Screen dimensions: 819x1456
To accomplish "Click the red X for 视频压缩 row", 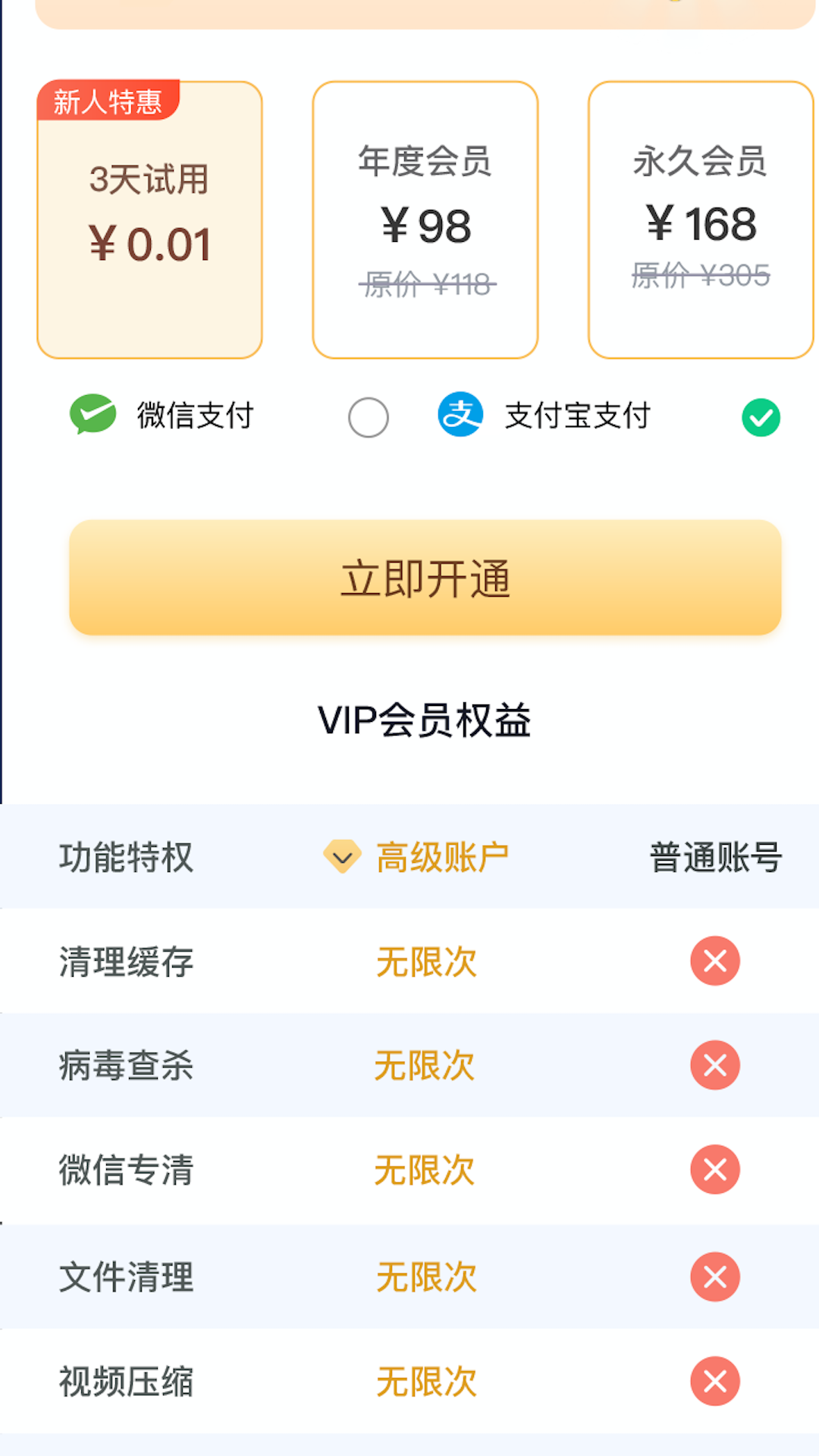I will pyautogui.click(x=714, y=1380).
